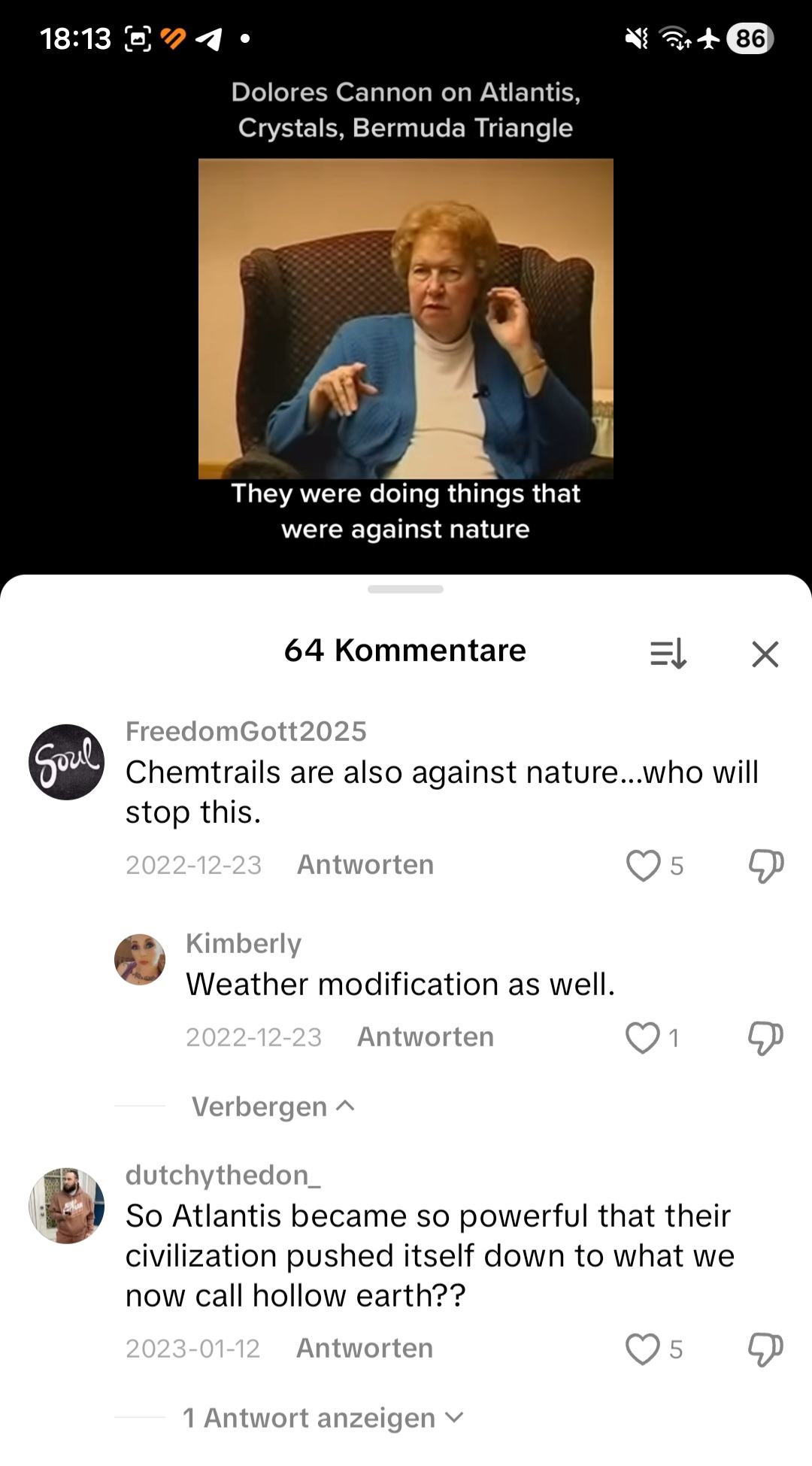The image size is (812, 1466).
Task: Reply to Kimberly's comment
Action: point(426,1037)
